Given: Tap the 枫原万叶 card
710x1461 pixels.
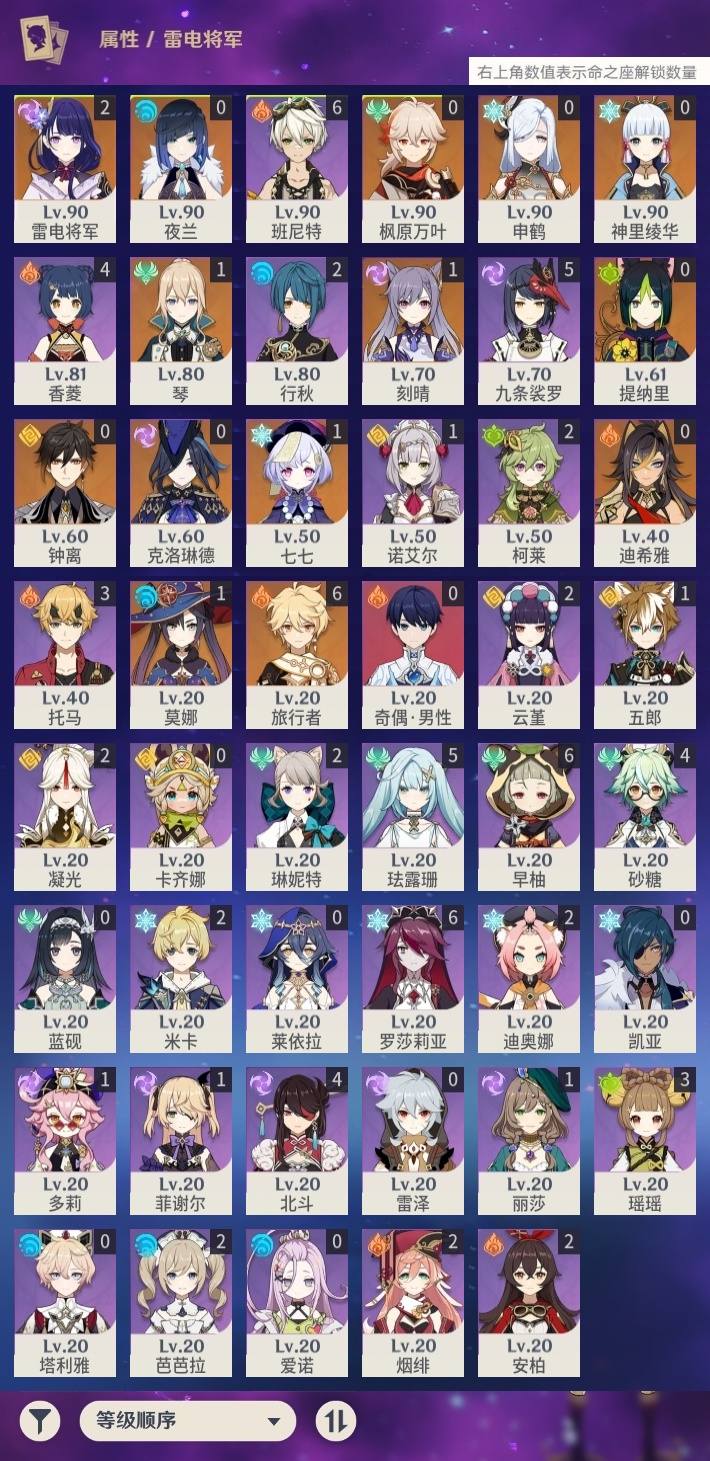Looking at the screenshot, I should pyautogui.click(x=413, y=170).
